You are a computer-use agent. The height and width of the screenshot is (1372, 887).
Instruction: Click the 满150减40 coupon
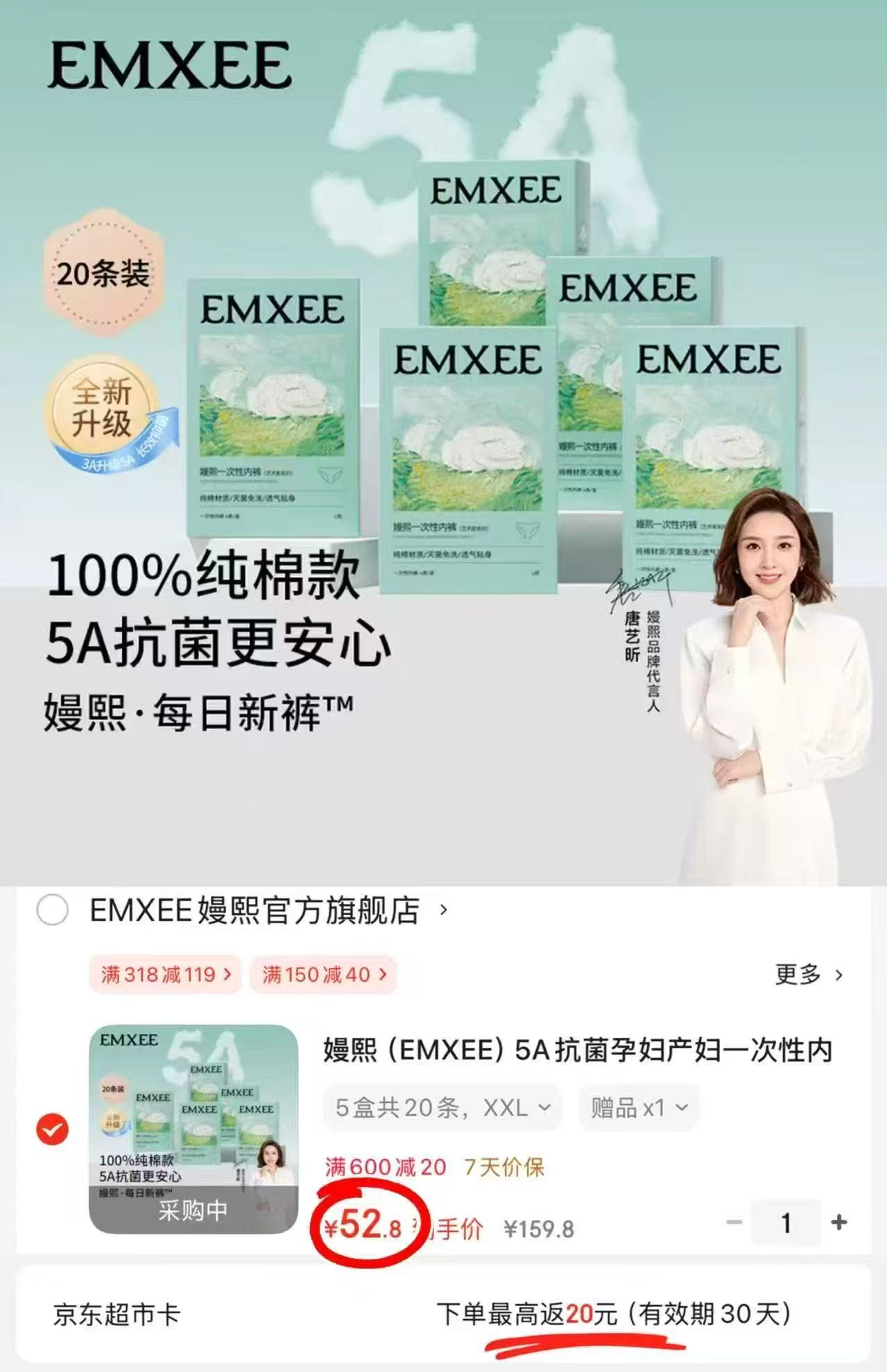[322, 975]
